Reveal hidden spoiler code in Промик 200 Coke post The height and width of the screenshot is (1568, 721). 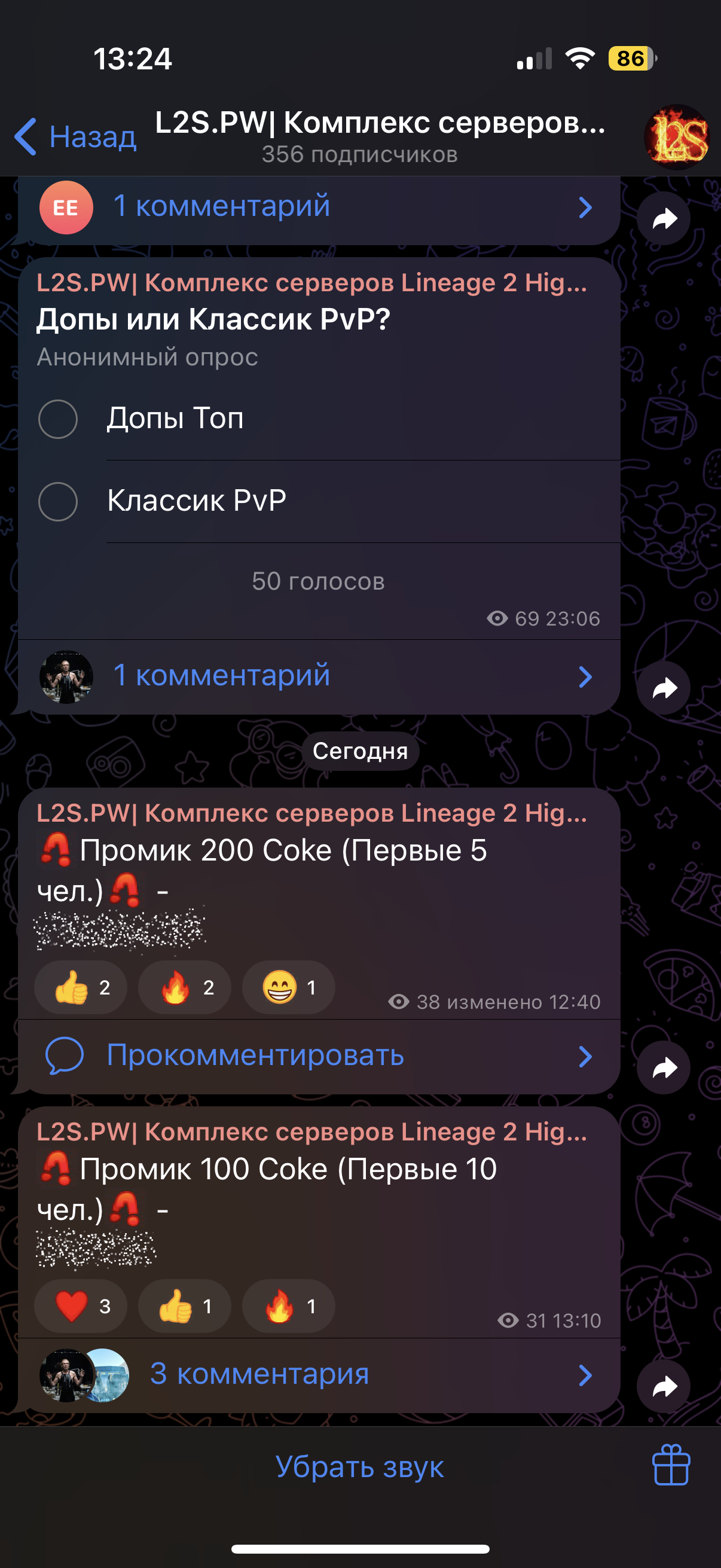pos(119,929)
